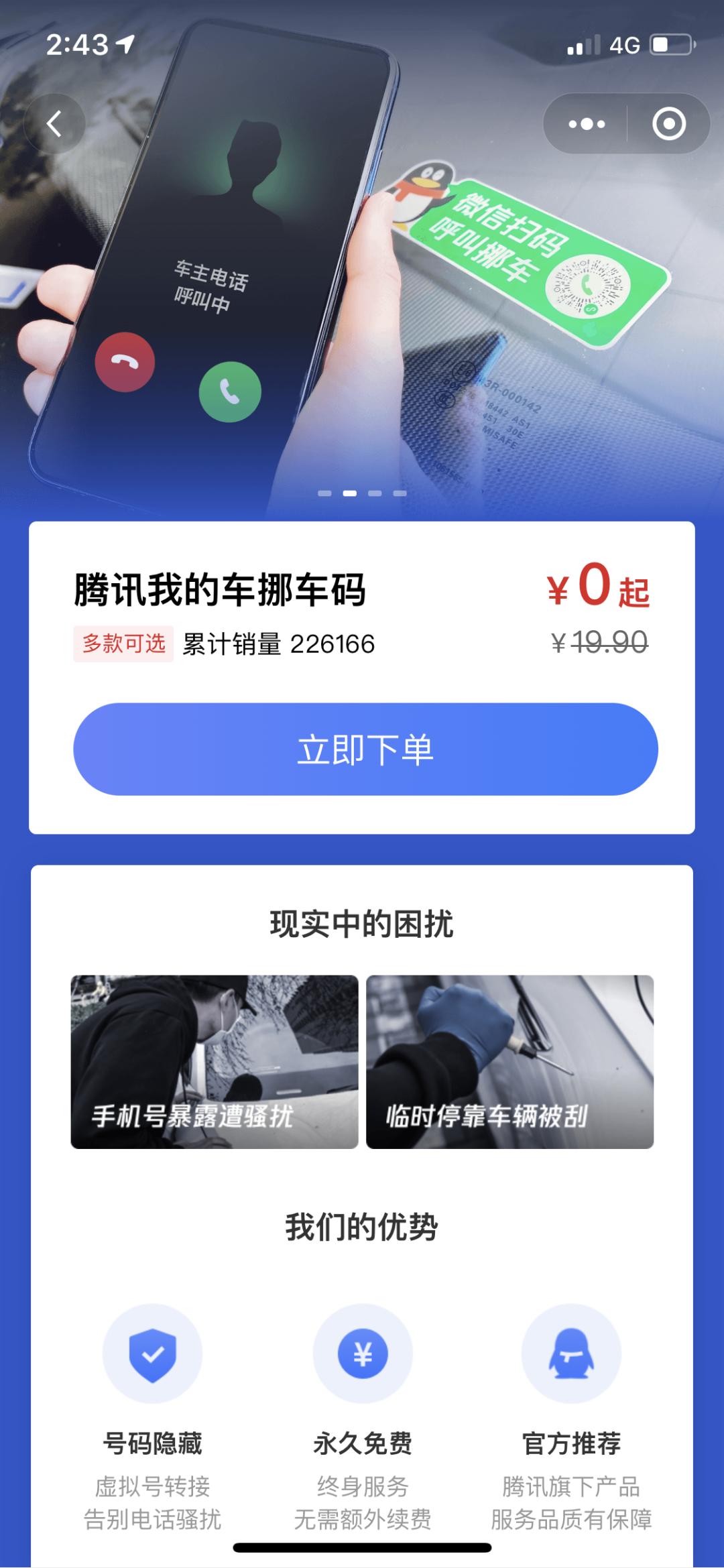Image resolution: width=724 pixels, height=1568 pixels.
Task: Close the mini program with the circle button
Action: [668, 124]
